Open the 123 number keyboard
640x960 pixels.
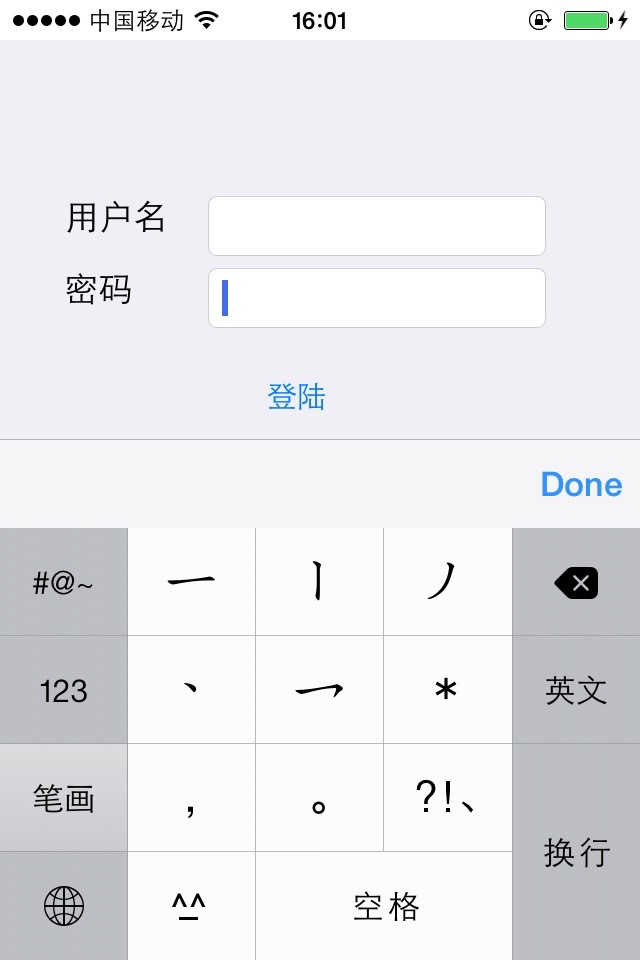coord(64,690)
